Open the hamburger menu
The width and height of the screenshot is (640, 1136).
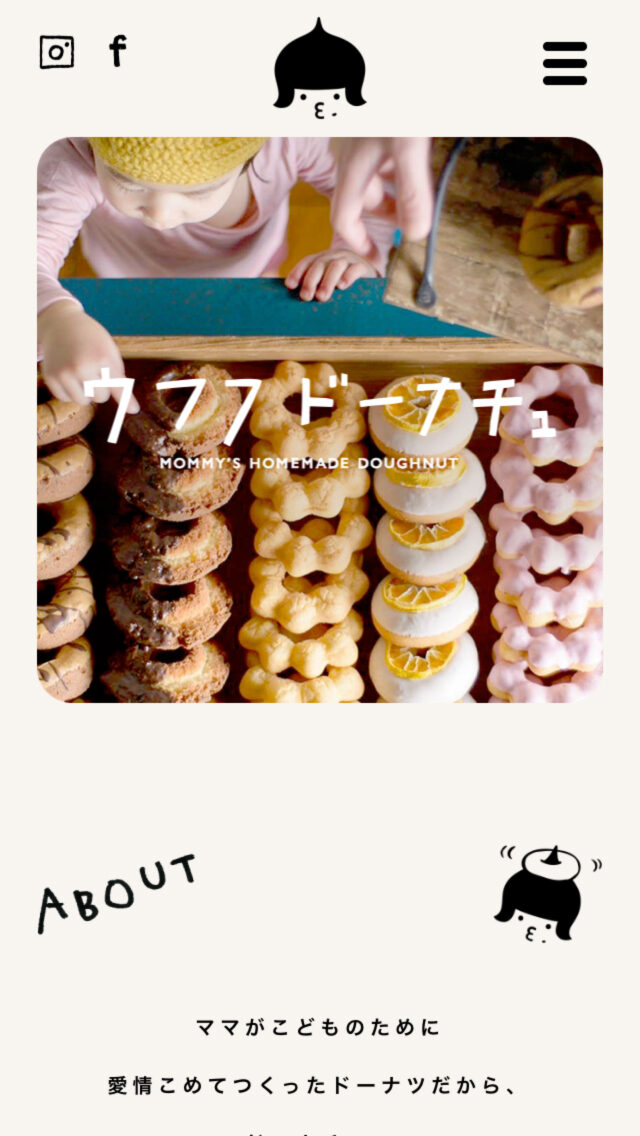[x=565, y=63]
